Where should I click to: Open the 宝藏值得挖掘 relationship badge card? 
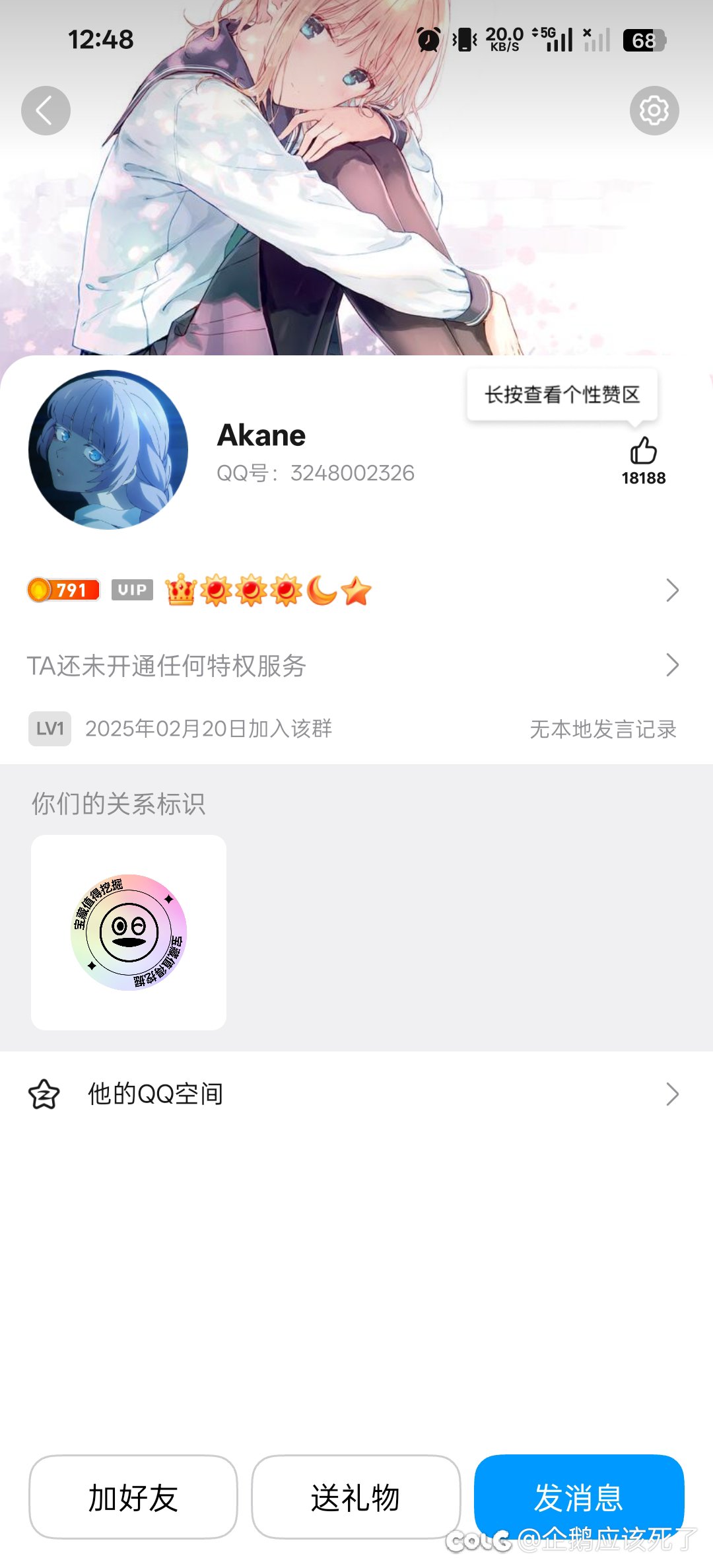(x=129, y=932)
